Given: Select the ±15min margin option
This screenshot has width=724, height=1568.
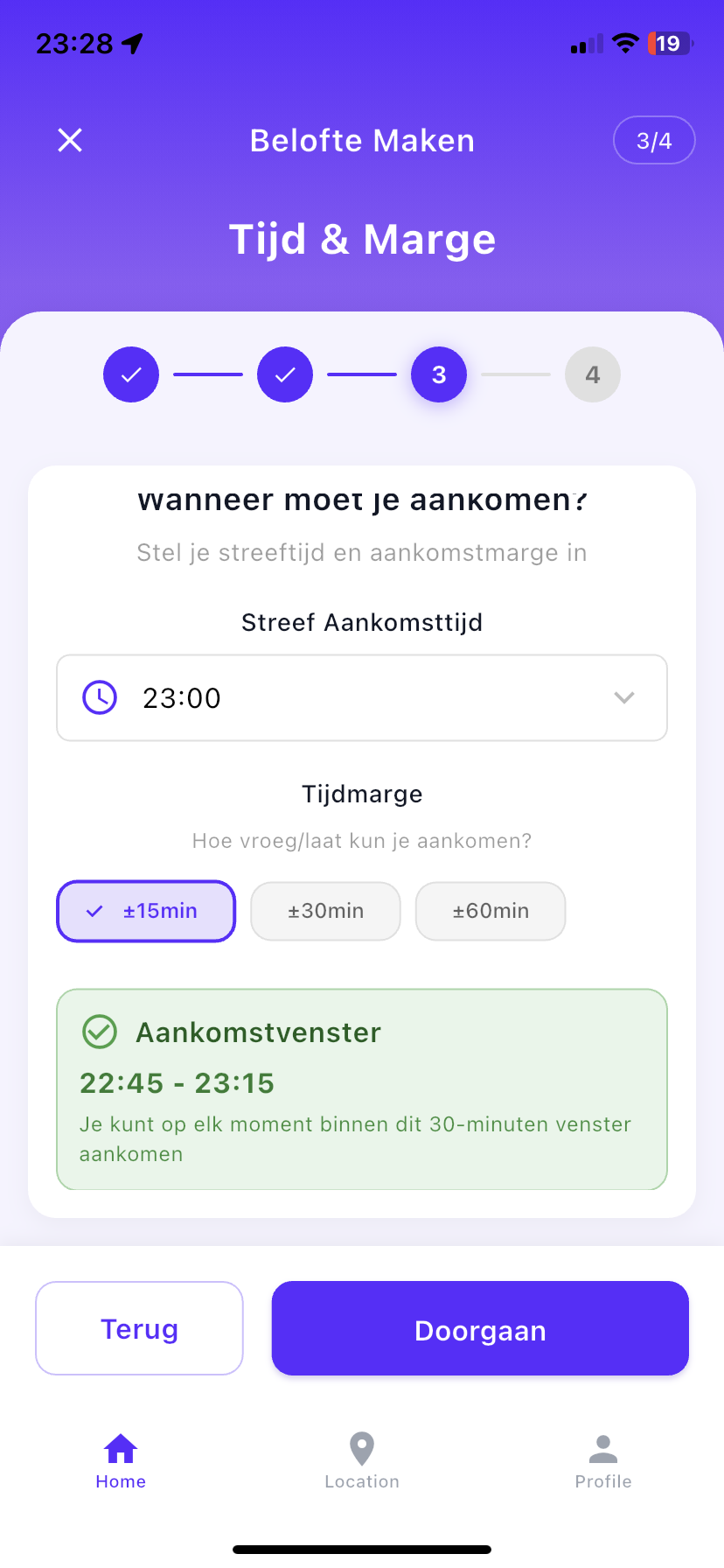Looking at the screenshot, I should [145, 911].
